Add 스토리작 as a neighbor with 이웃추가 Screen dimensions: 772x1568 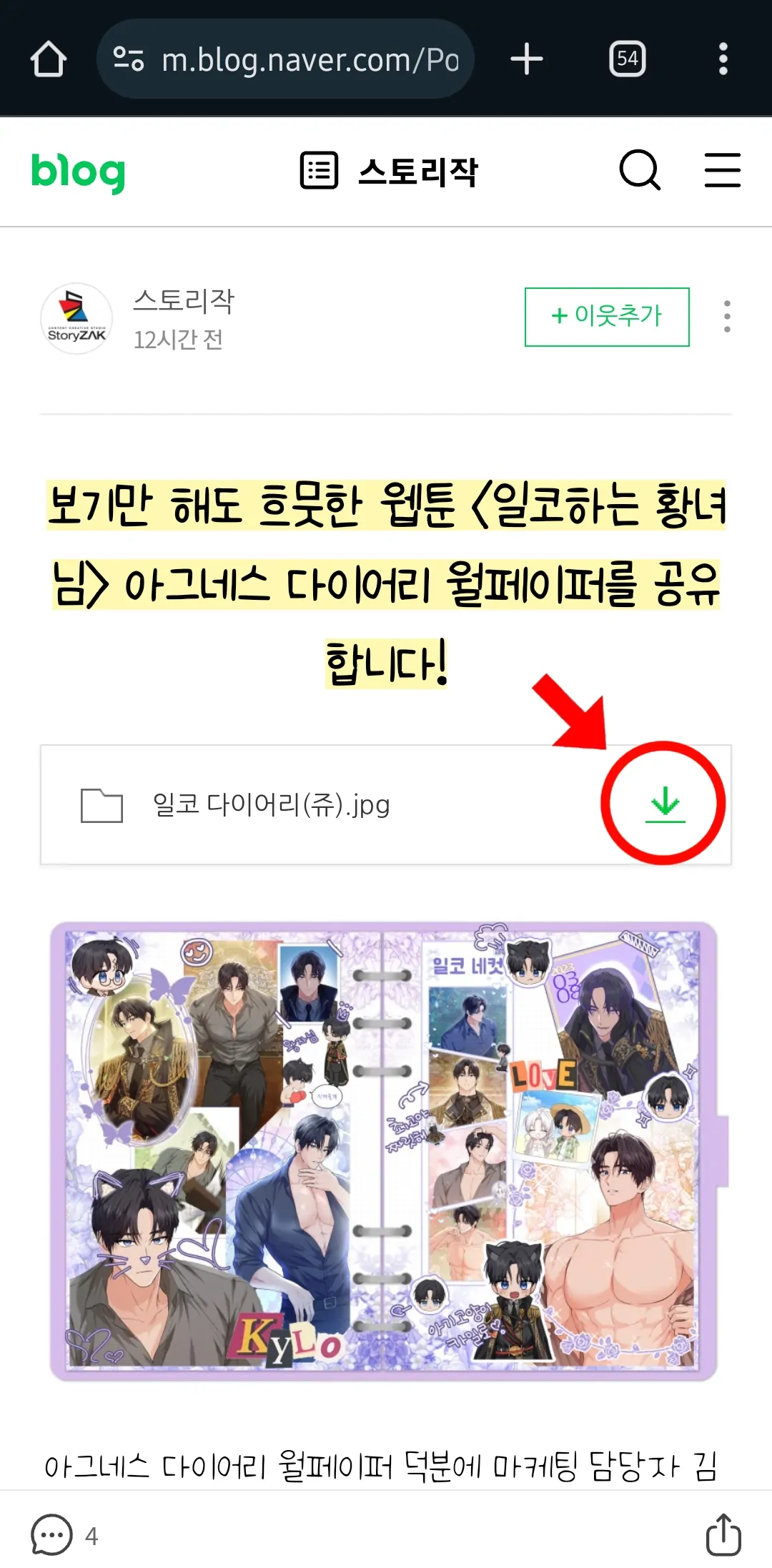pyautogui.click(x=607, y=317)
